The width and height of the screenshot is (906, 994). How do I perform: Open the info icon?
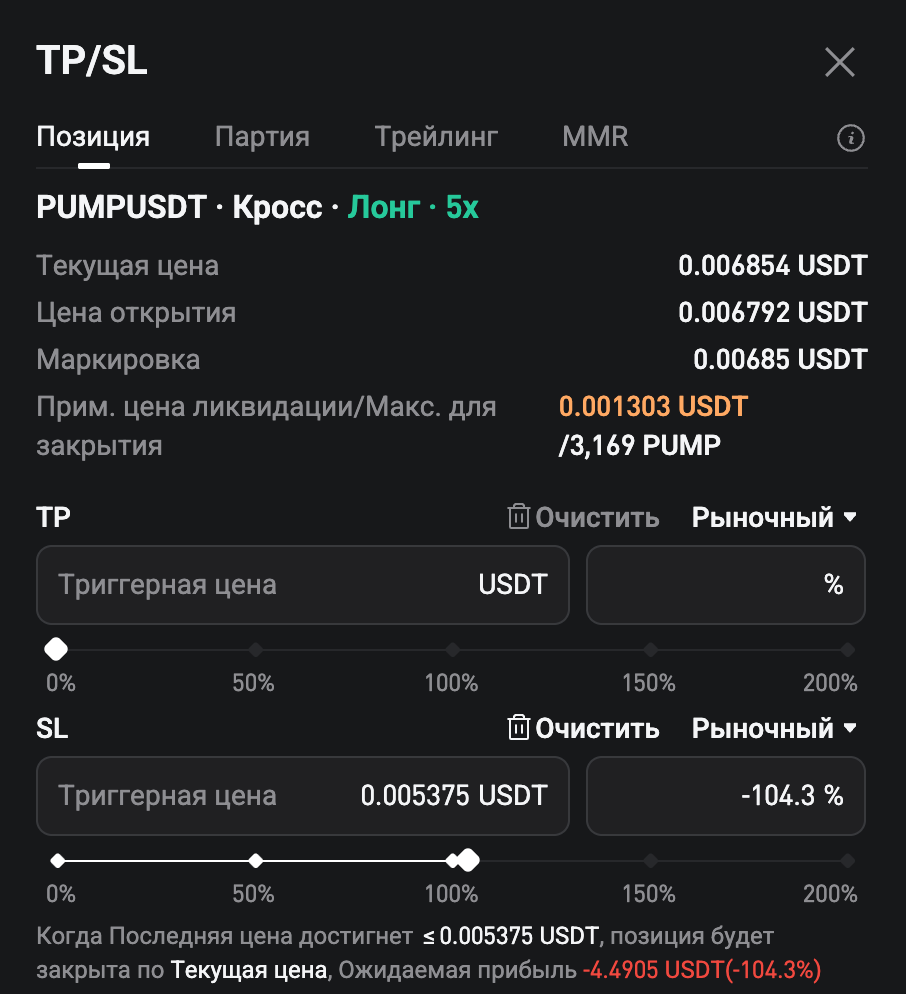click(850, 138)
